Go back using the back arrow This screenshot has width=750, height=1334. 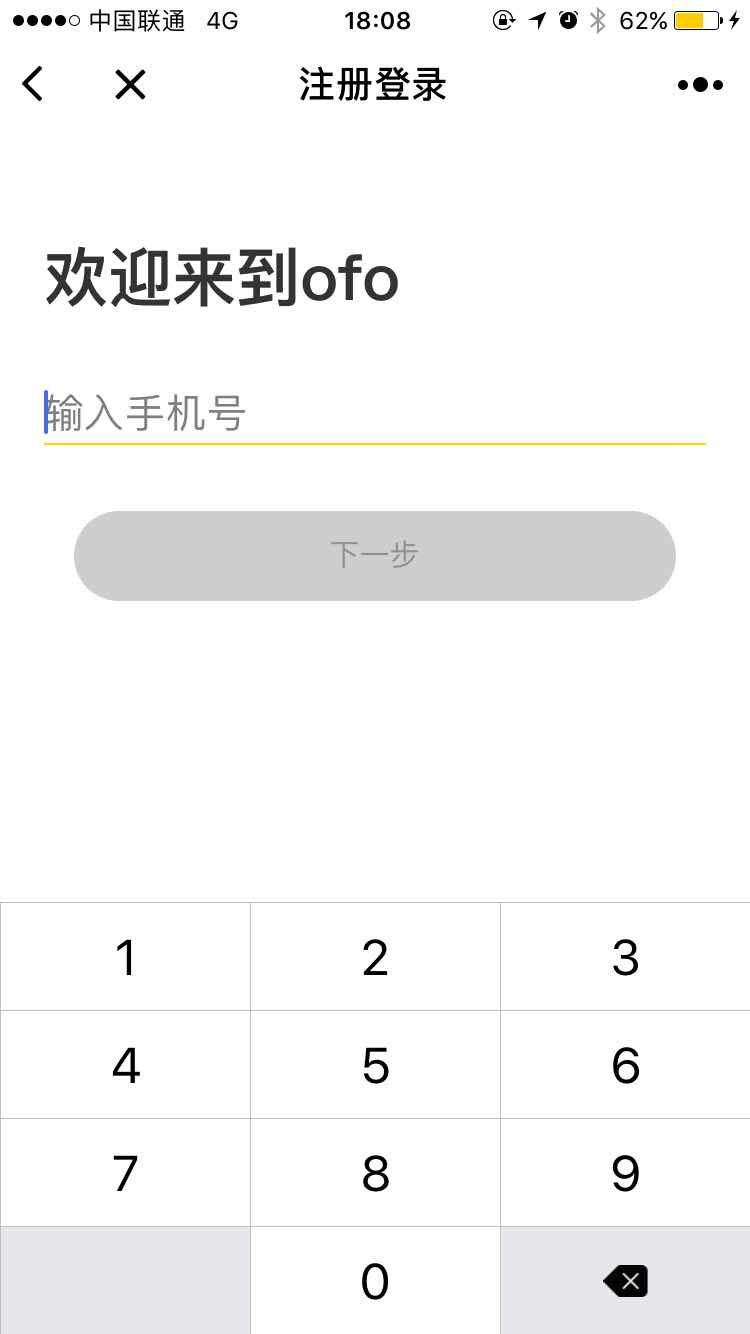pyautogui.click(x=33, y=84)
